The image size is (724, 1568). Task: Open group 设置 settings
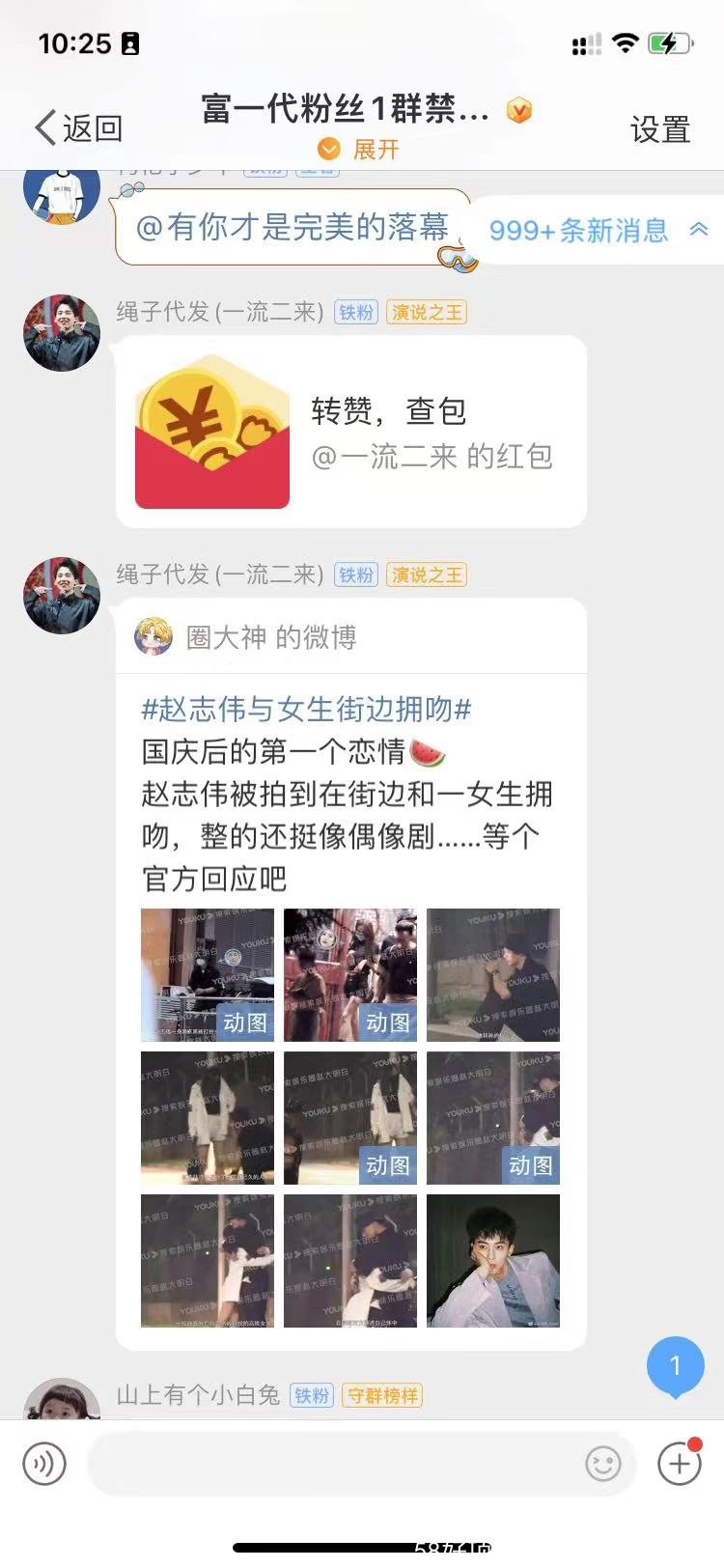point(660,129)
